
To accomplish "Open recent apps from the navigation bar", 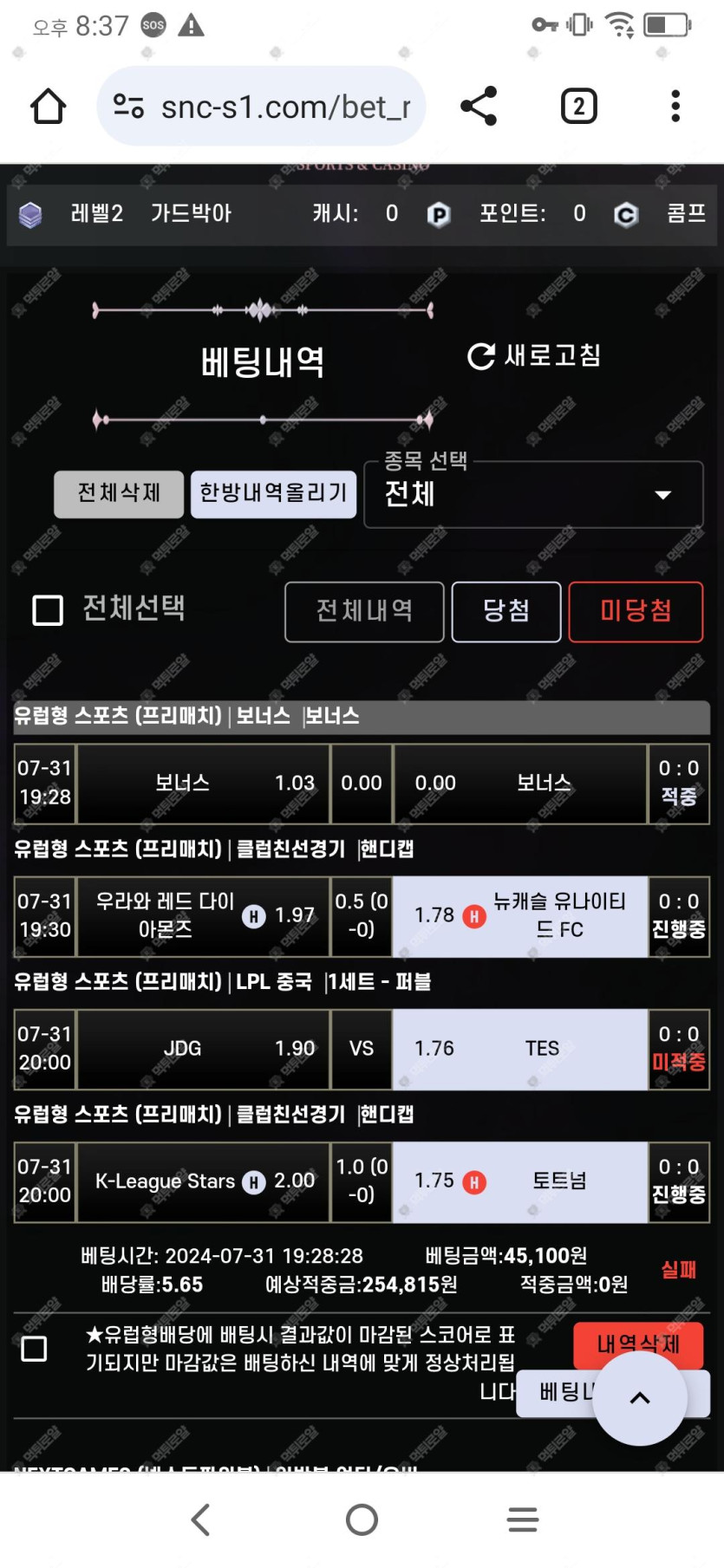I will (523, 1519).
